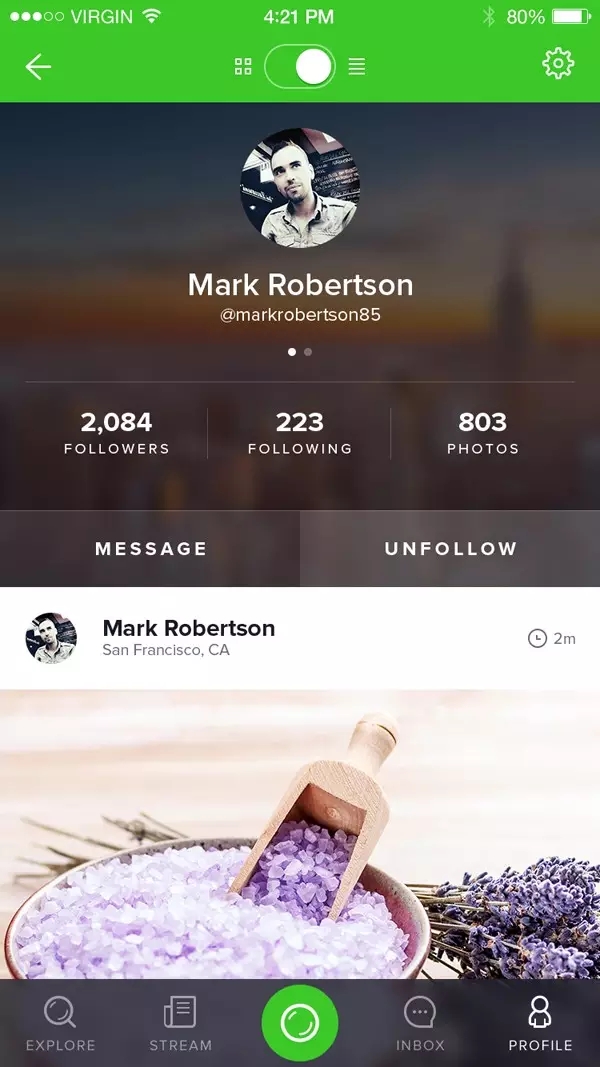This screenshot has width=600, height=1067.
Task: Switch to the Stream tab
Action: 180,1024
